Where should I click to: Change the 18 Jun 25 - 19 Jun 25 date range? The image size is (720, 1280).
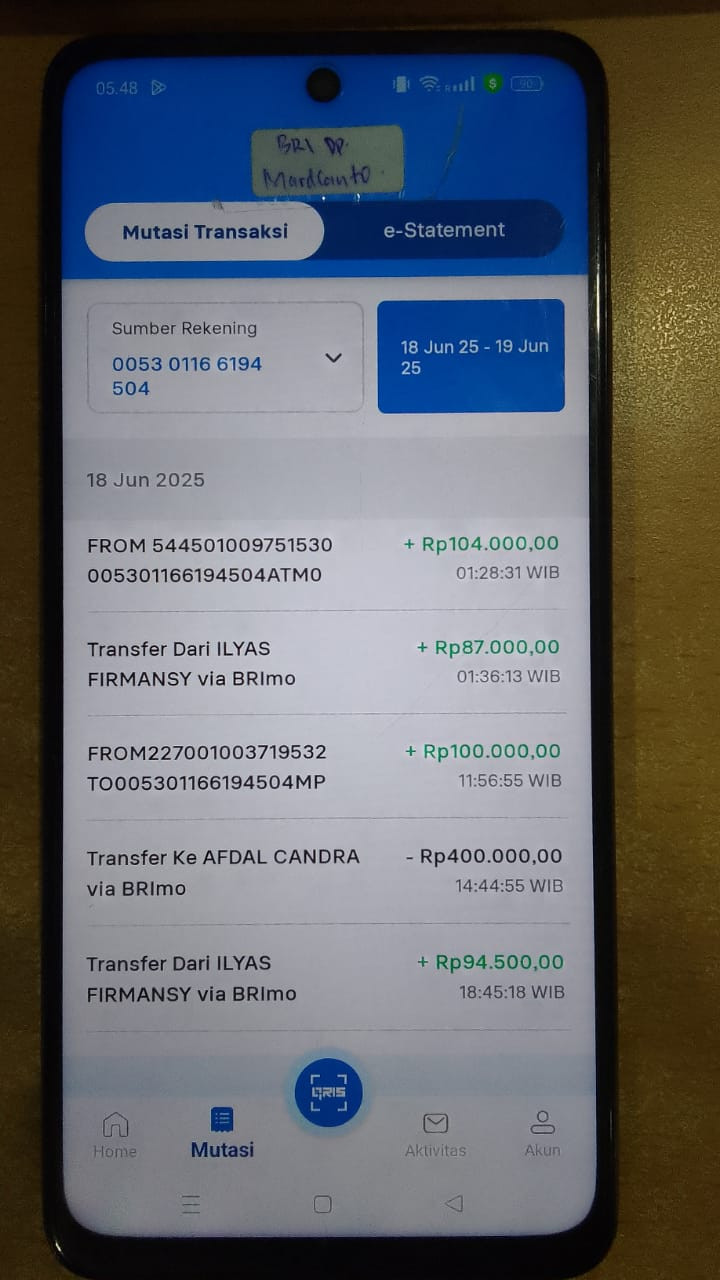point(471,356)
